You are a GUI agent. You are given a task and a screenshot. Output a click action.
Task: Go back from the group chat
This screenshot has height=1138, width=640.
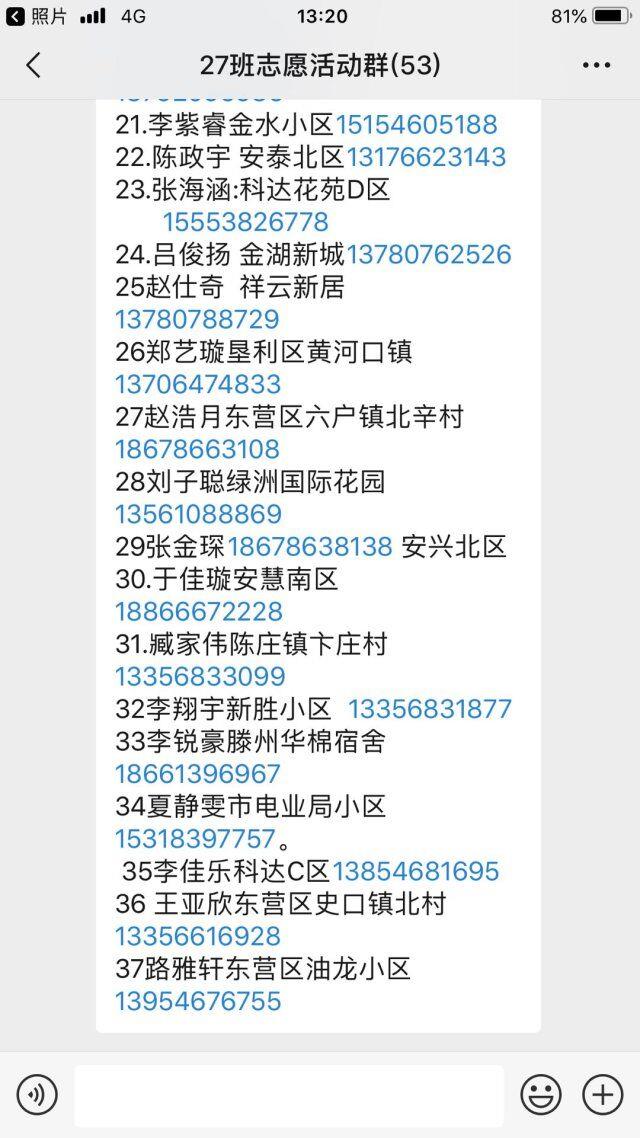coord(33,65)
